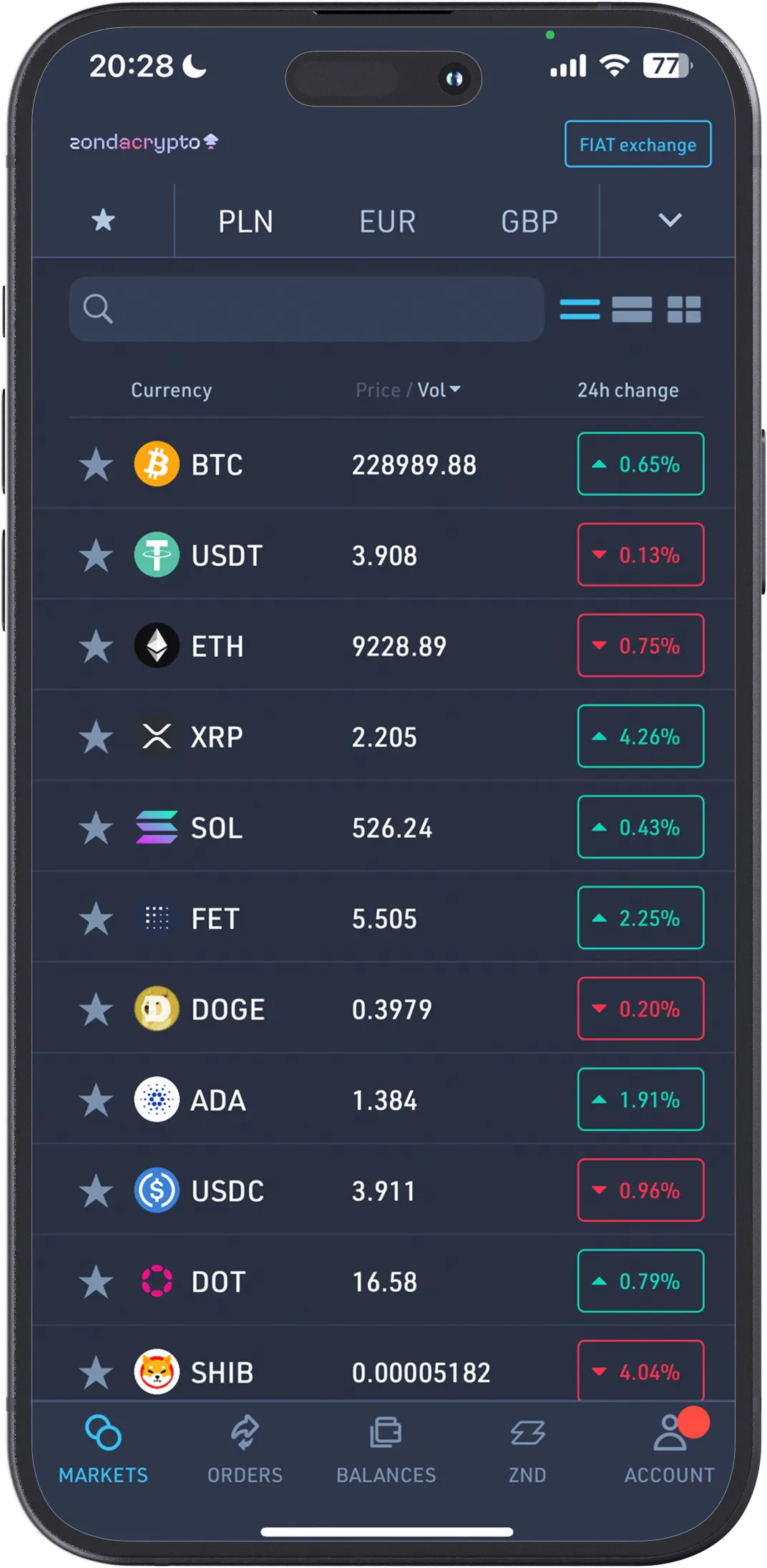Select the GBP market tab
The height and width of the screenshot is (1568, 767).
(529, 221)
